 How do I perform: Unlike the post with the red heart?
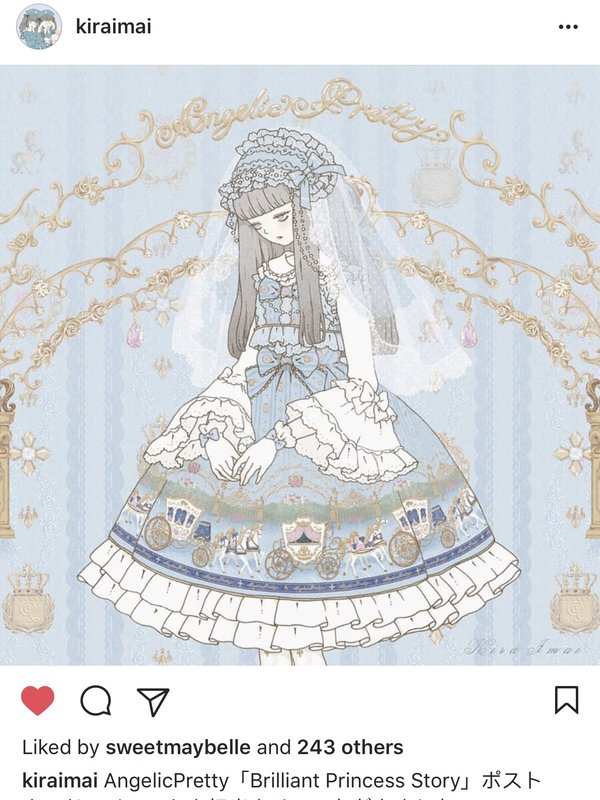[38, 701]
